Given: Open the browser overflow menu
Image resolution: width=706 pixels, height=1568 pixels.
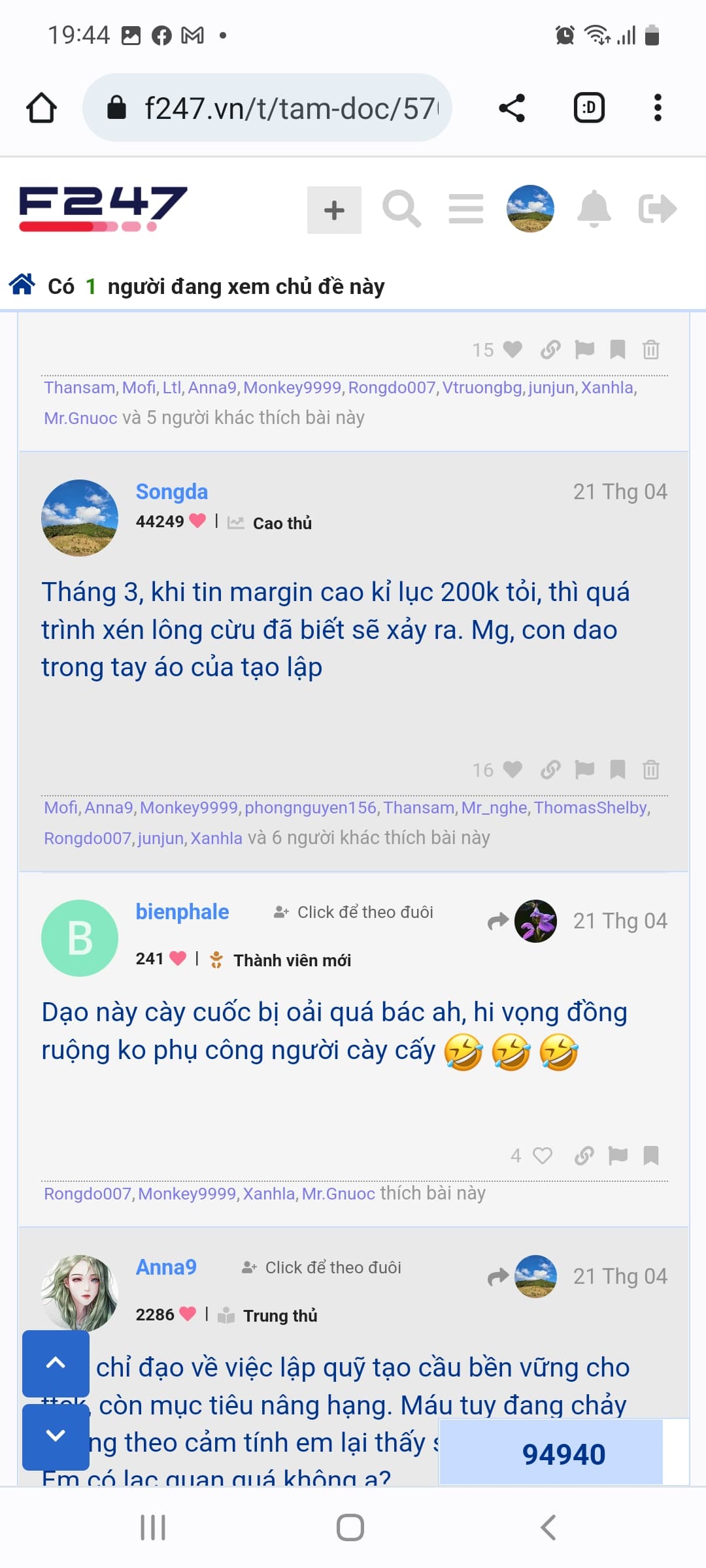Looking at the screenshot, I should pyautogui.click(x=658, y=108).
